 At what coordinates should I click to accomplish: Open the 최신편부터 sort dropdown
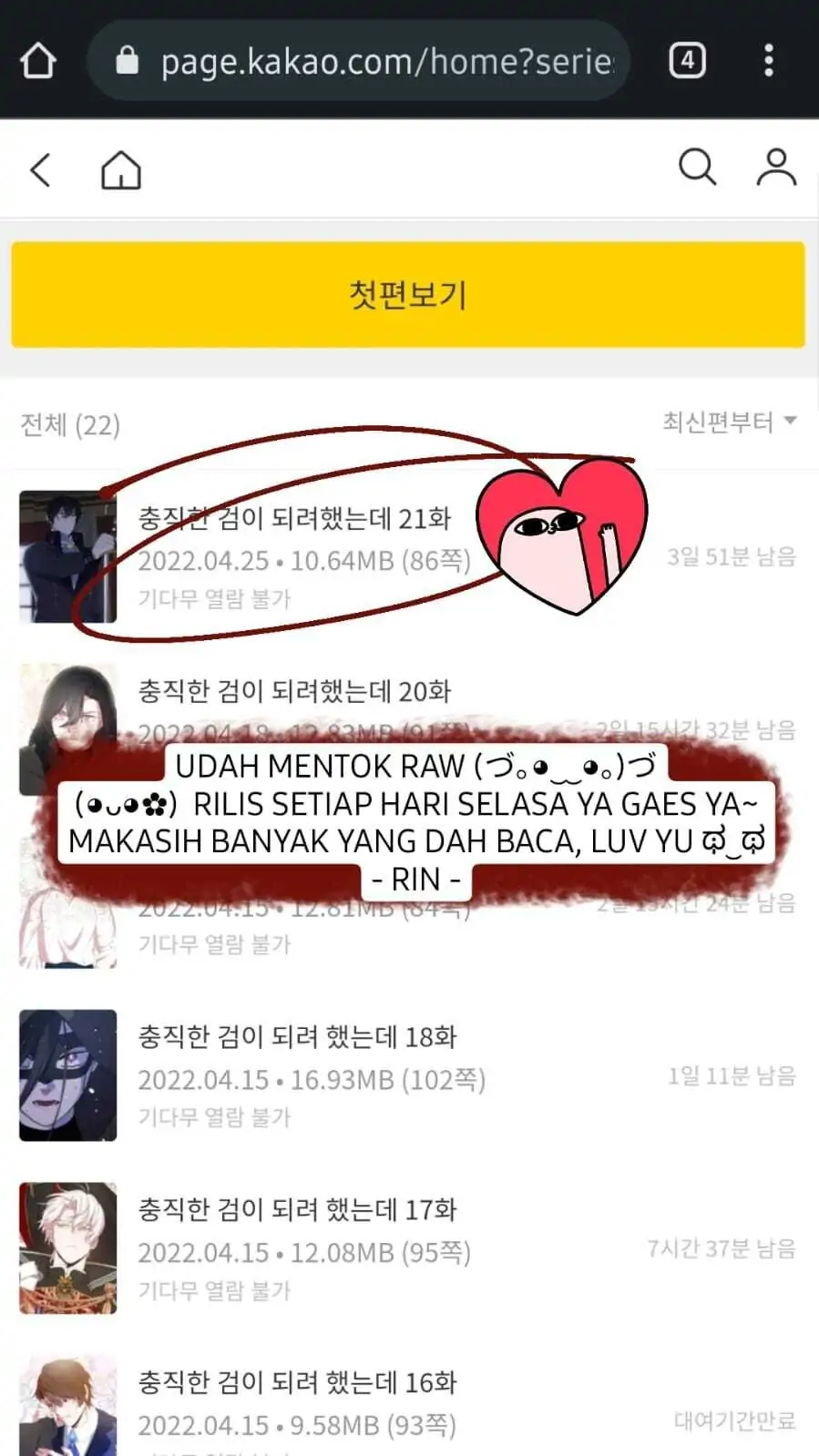tap(728, 422)
